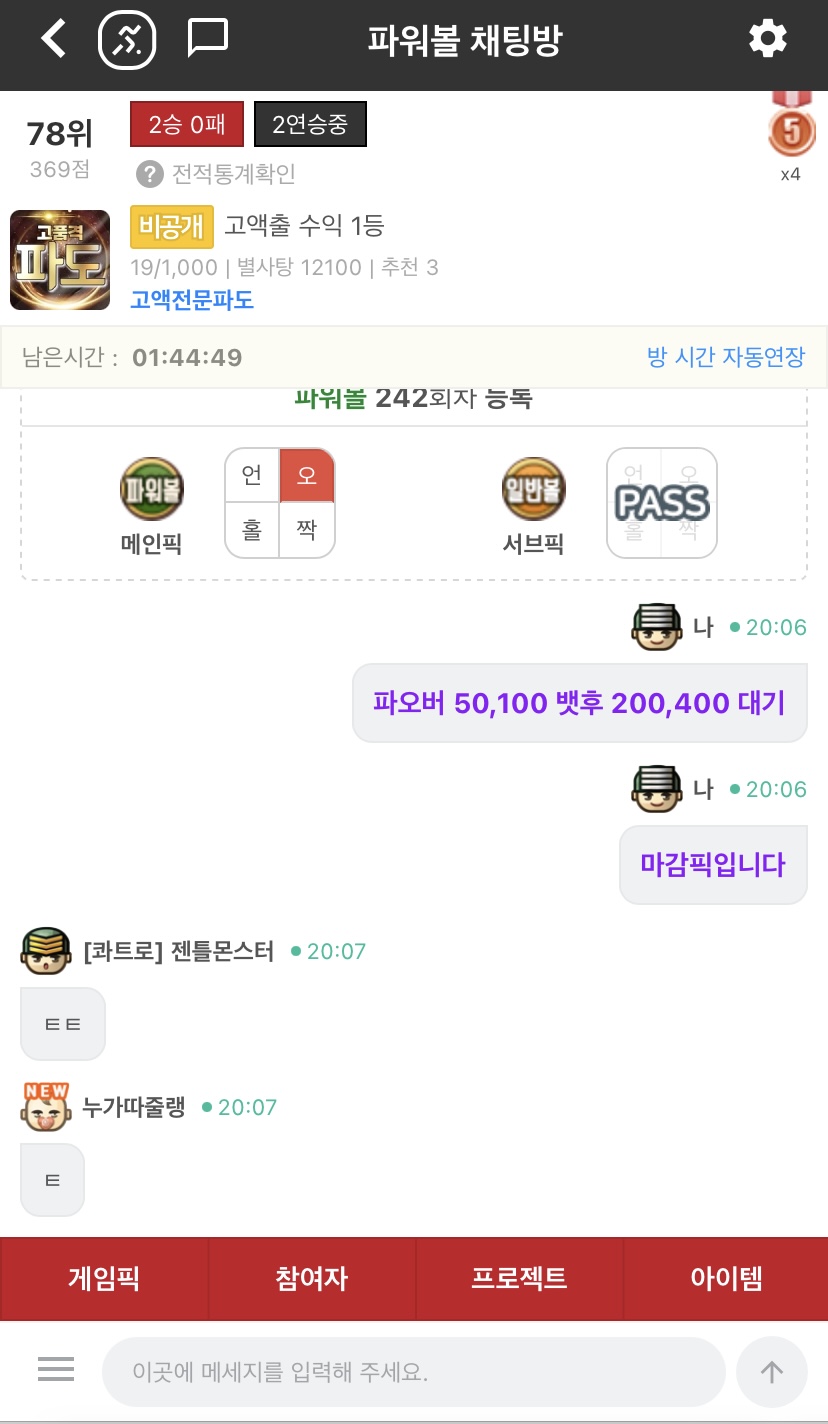Go back using the top arrow
The image size is (828, 1424).
pyautogui.click(x=53, y=40)
